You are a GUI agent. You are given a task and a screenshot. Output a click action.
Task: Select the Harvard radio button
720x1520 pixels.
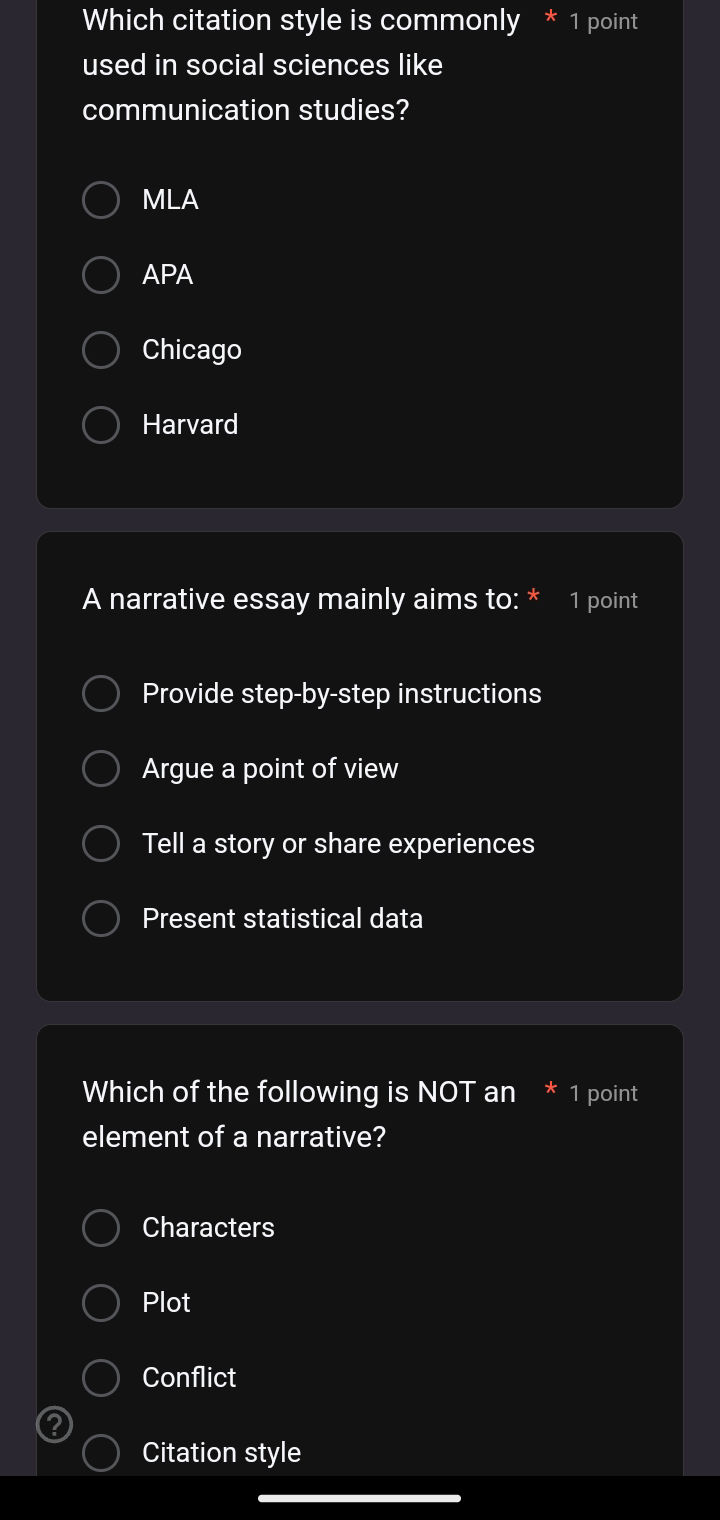click(101, 424)
